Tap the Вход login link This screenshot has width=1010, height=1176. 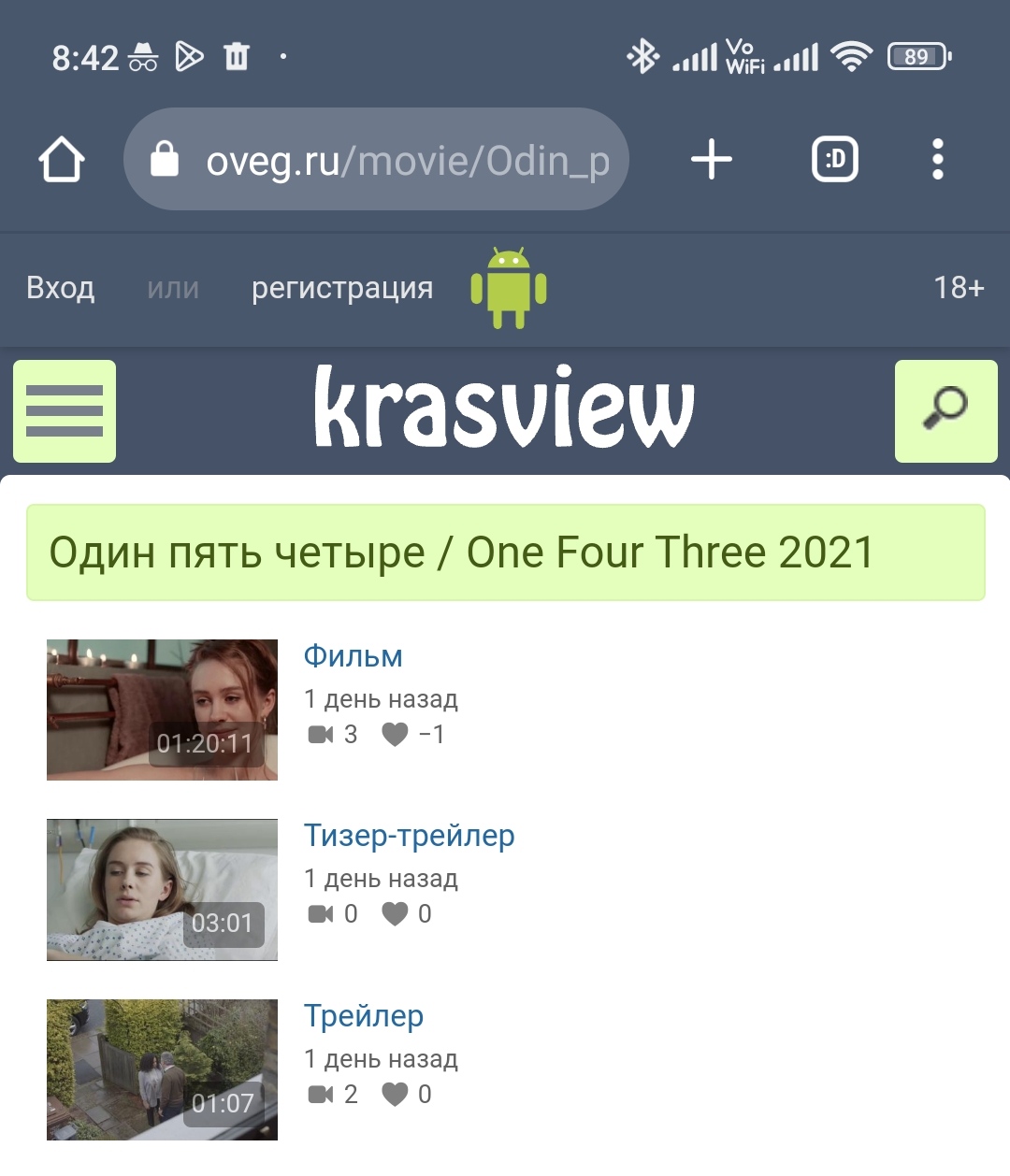pyautogui.click(x=61, y=288)
